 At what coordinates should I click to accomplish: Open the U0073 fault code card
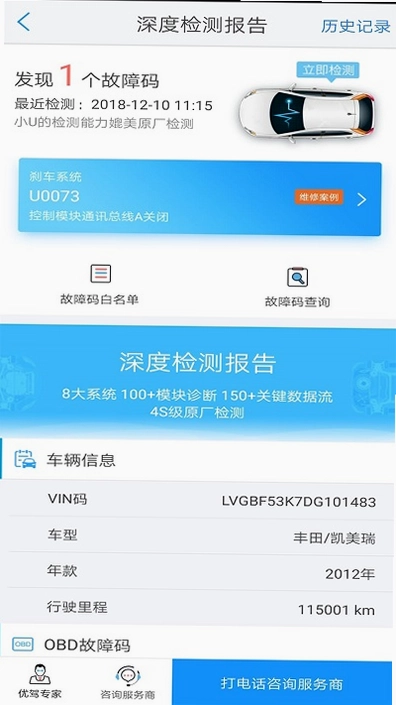(x=200, y=197)
